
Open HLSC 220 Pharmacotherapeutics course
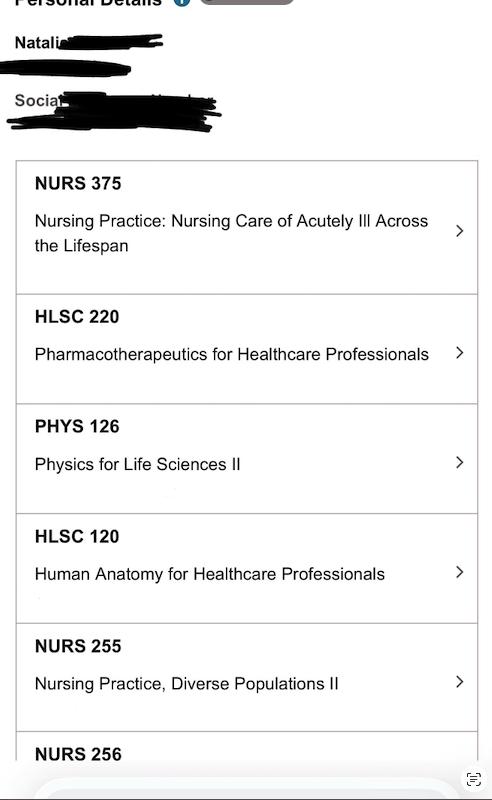247,349
